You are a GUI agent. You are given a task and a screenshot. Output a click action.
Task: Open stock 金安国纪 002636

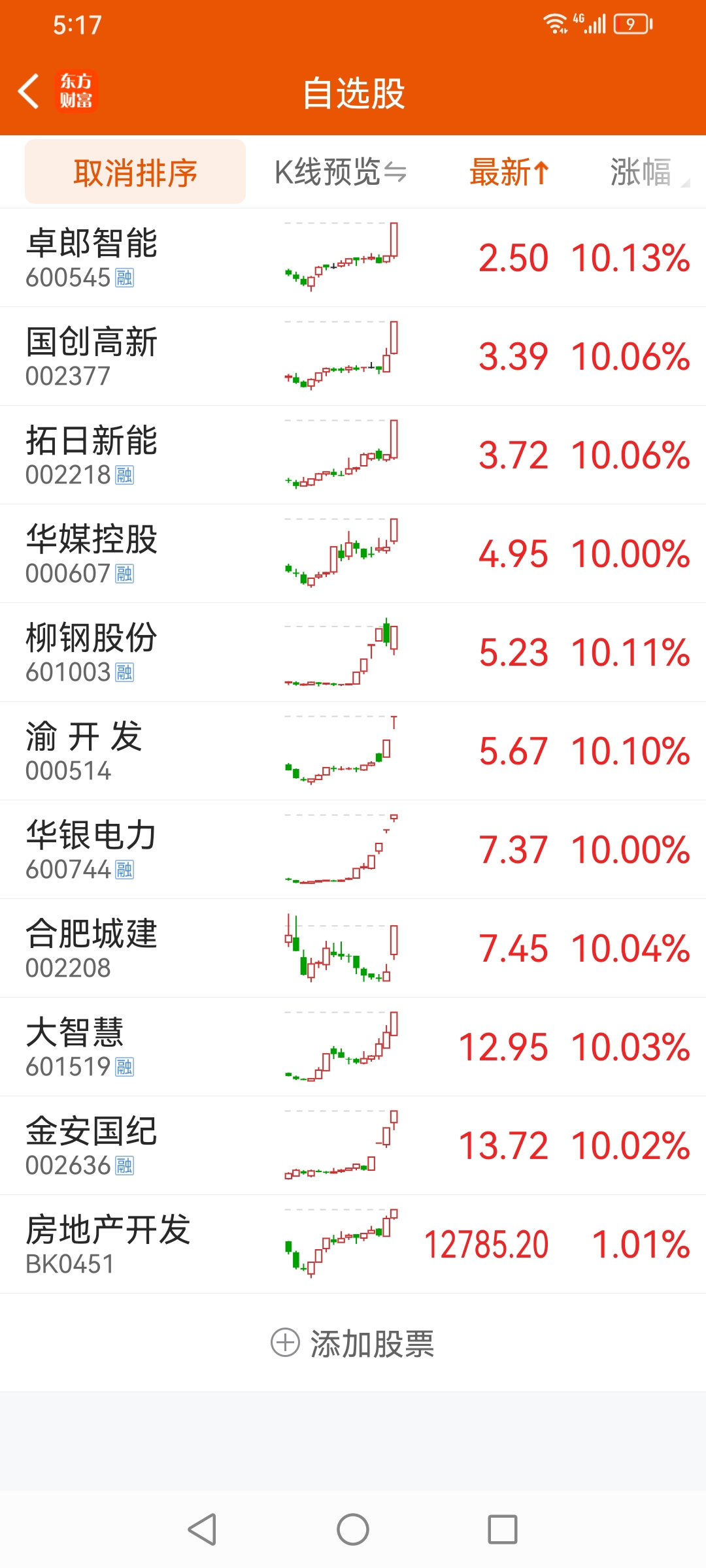click(353, 1146)
